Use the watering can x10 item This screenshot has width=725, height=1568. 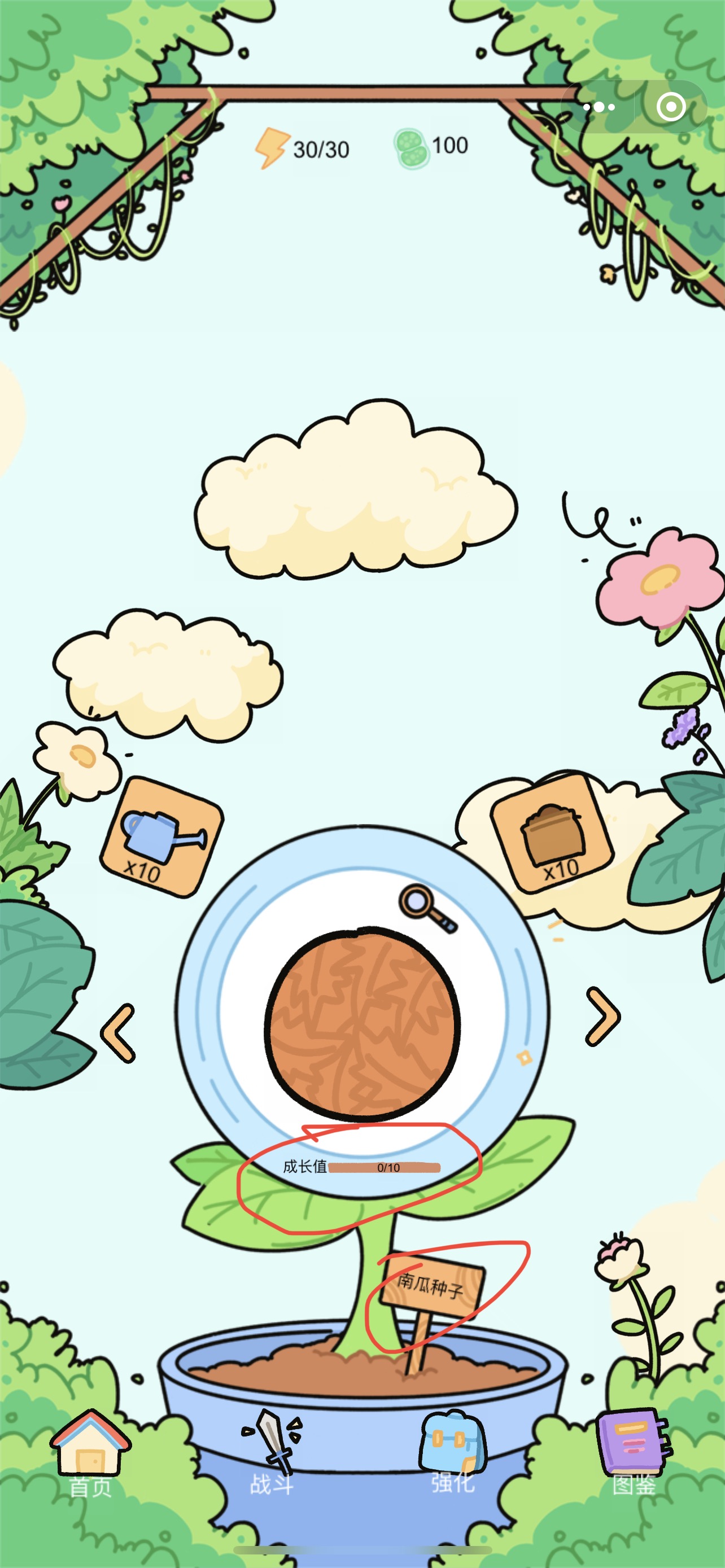coord(161,836)
